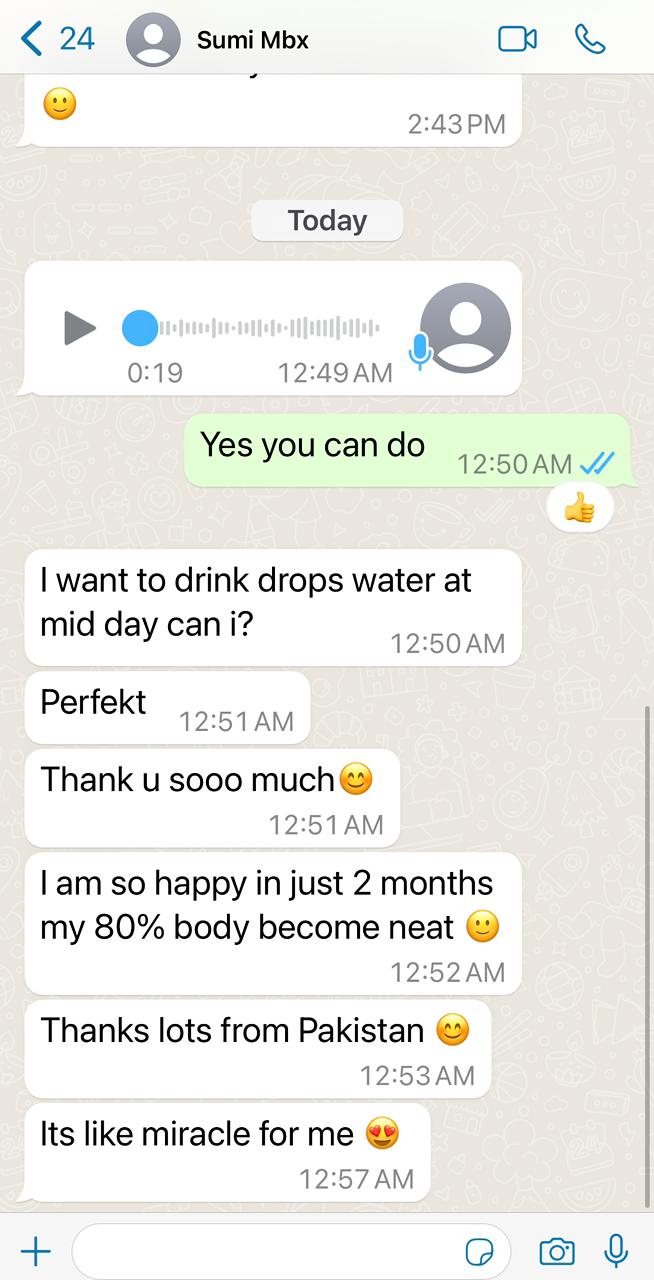Open the sticker picker
This screenshot has width=654, height=1280.
tap(480, 1250)
